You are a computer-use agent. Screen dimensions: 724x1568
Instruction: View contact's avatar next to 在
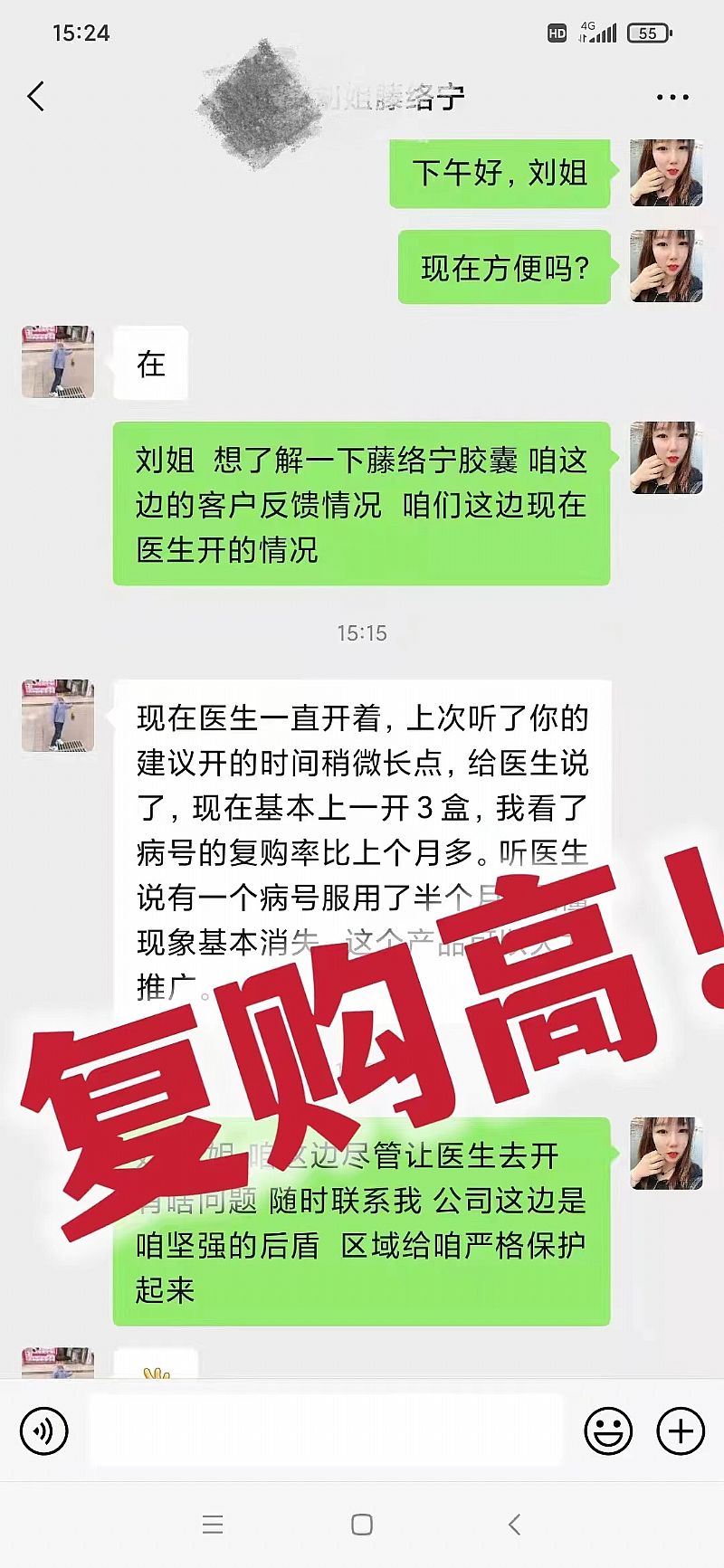(x=58, y=362)
